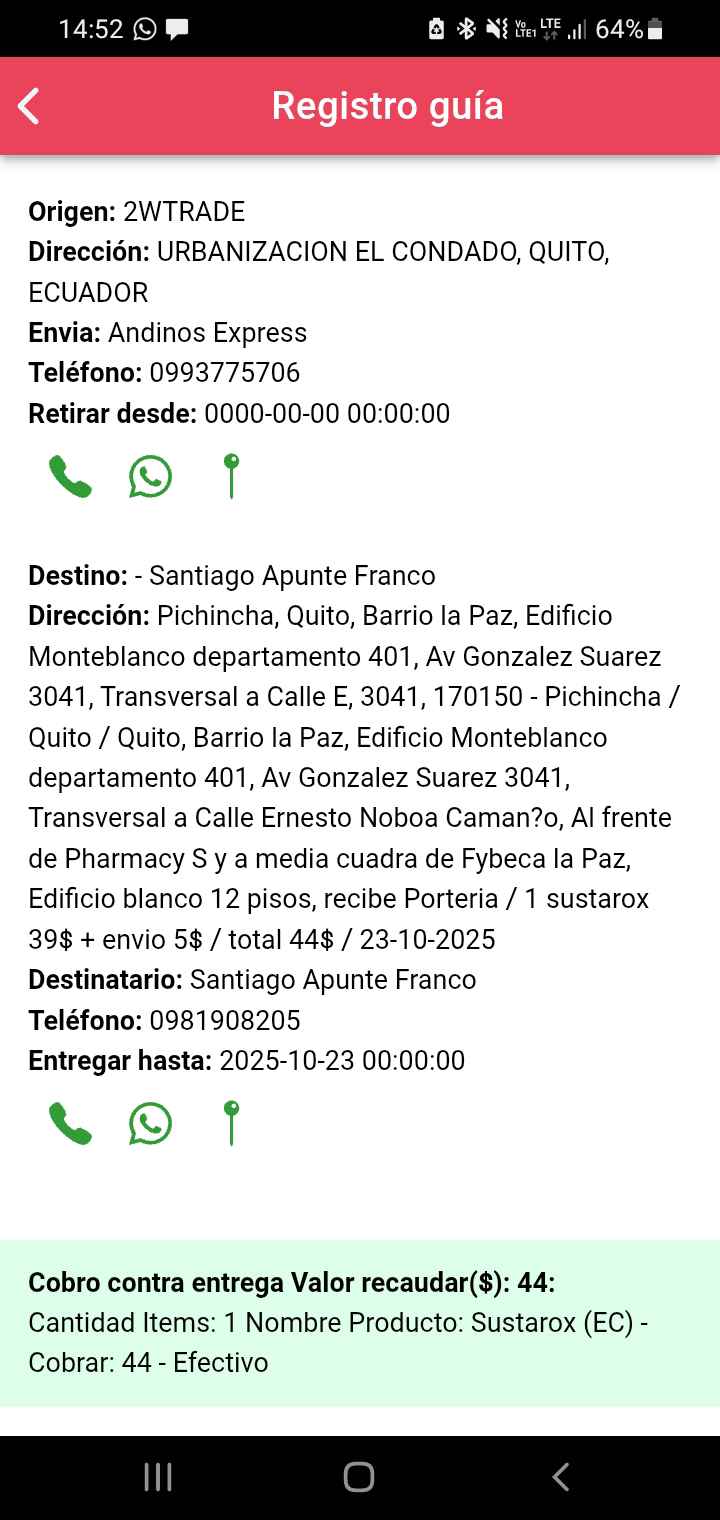Open recent apps from navigation bar

pos(158,1477)
